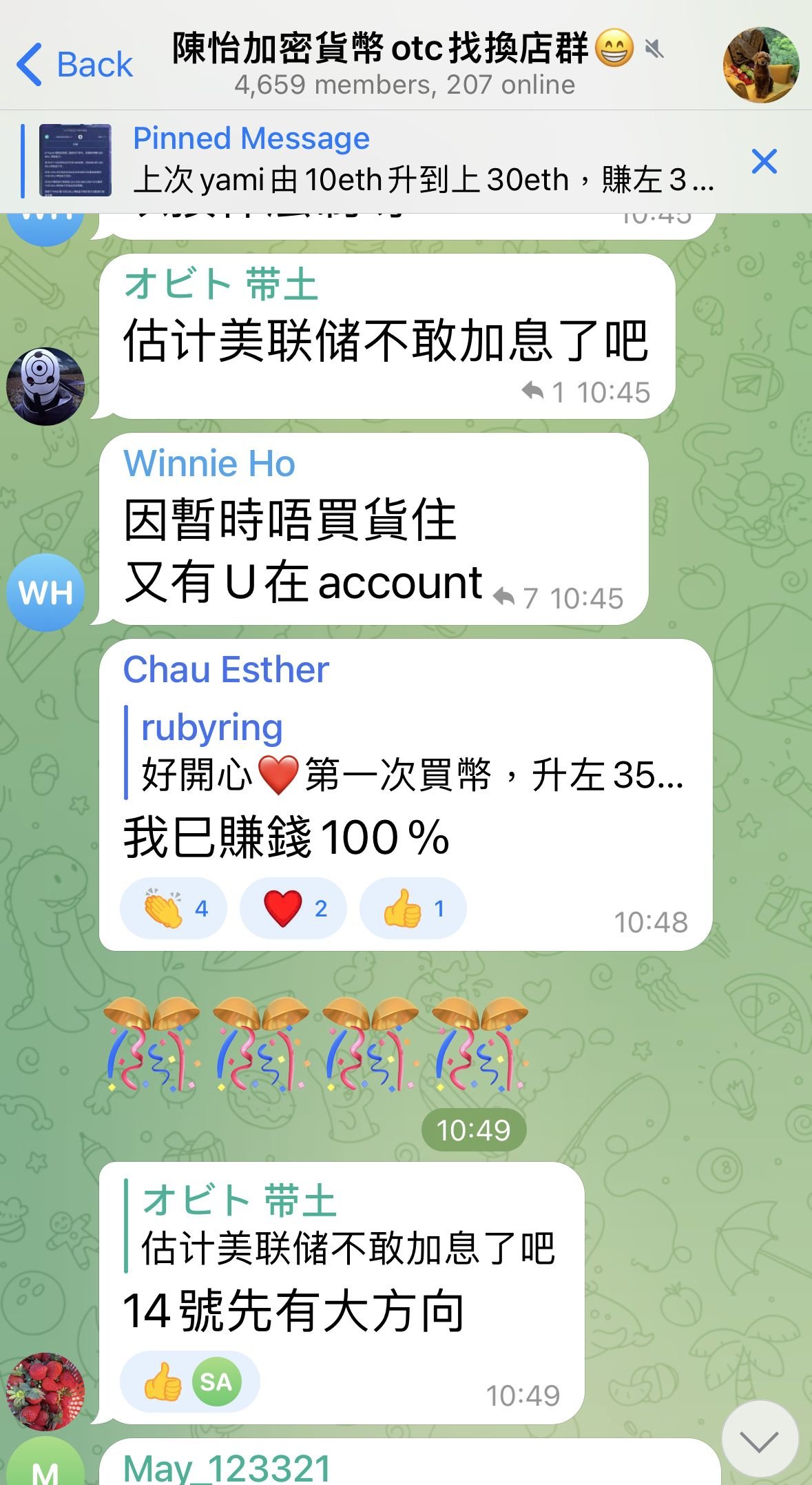Screen dimensions: 812x1485
Task: Add clapping reaction on Chau Esther's message
Action: coord(174,908)
